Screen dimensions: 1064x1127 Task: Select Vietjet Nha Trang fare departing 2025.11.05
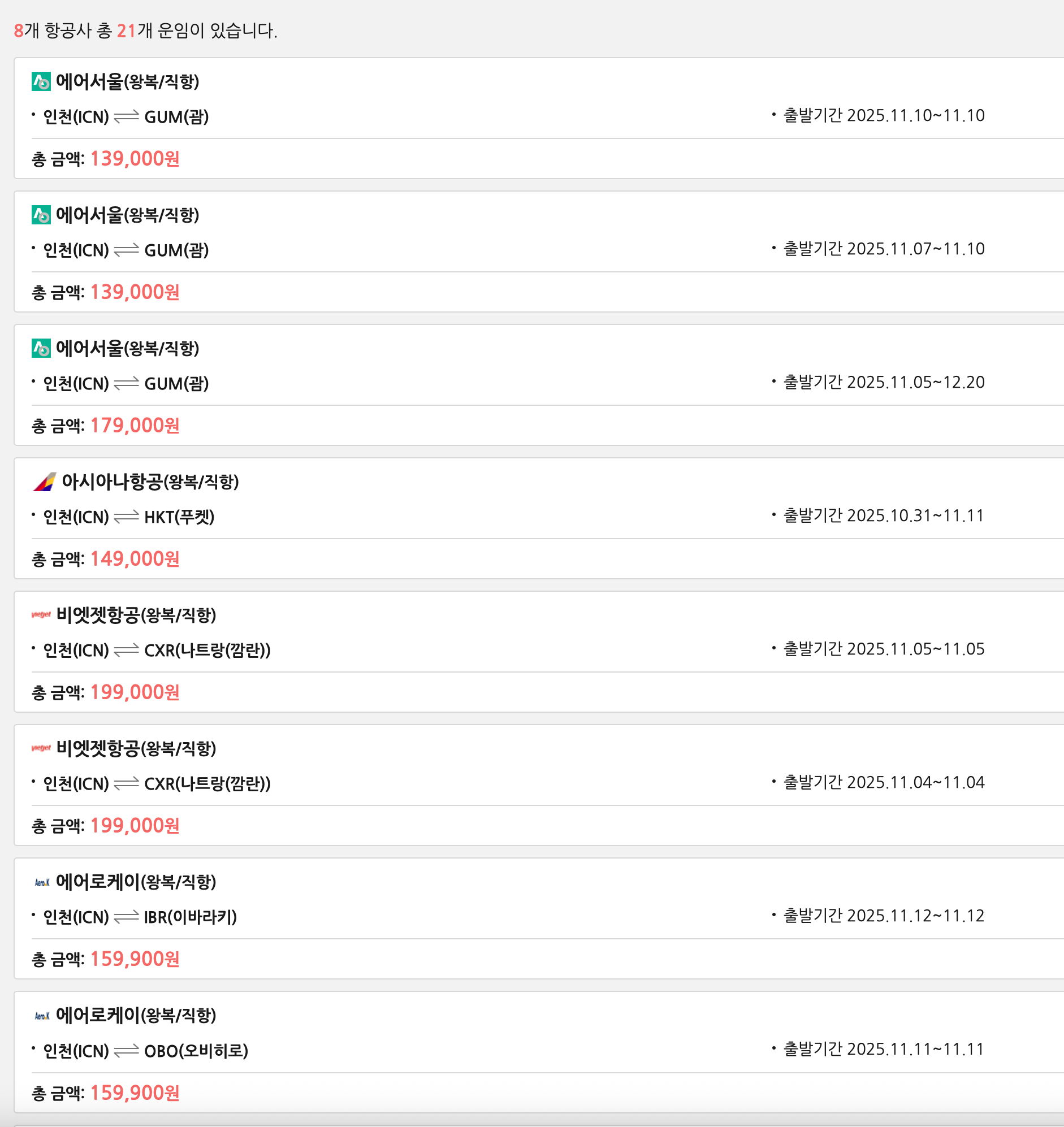click(539, 651)
